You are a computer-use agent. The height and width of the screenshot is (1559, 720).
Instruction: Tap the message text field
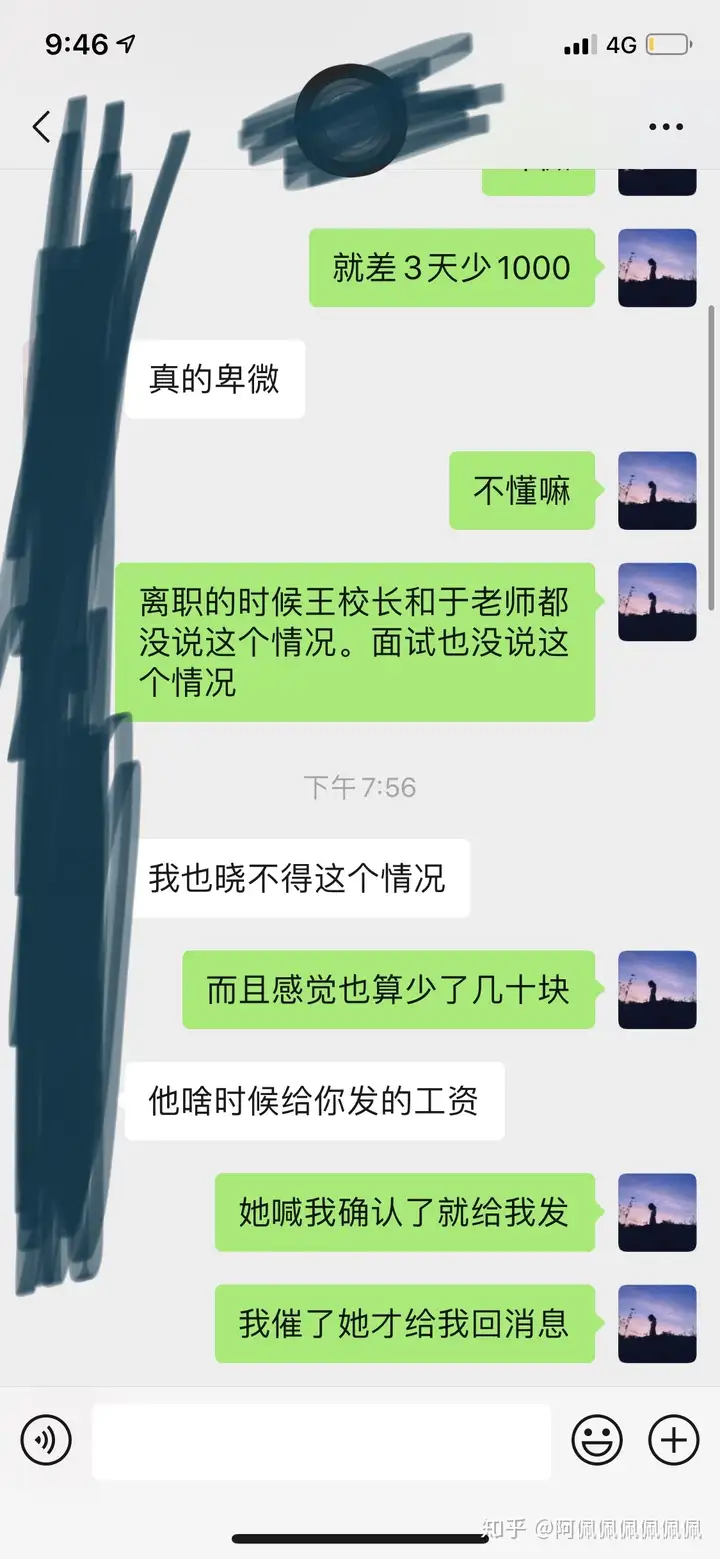[321, 1441]
